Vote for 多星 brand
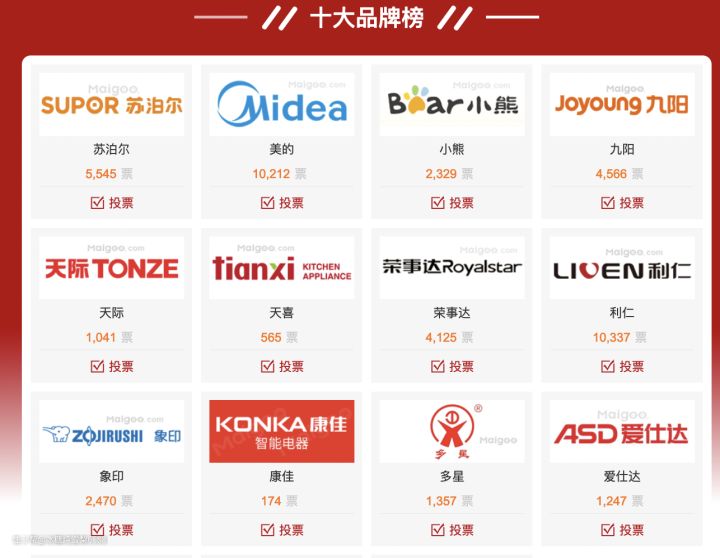720x558 pixels. click(x=452, y=530)
